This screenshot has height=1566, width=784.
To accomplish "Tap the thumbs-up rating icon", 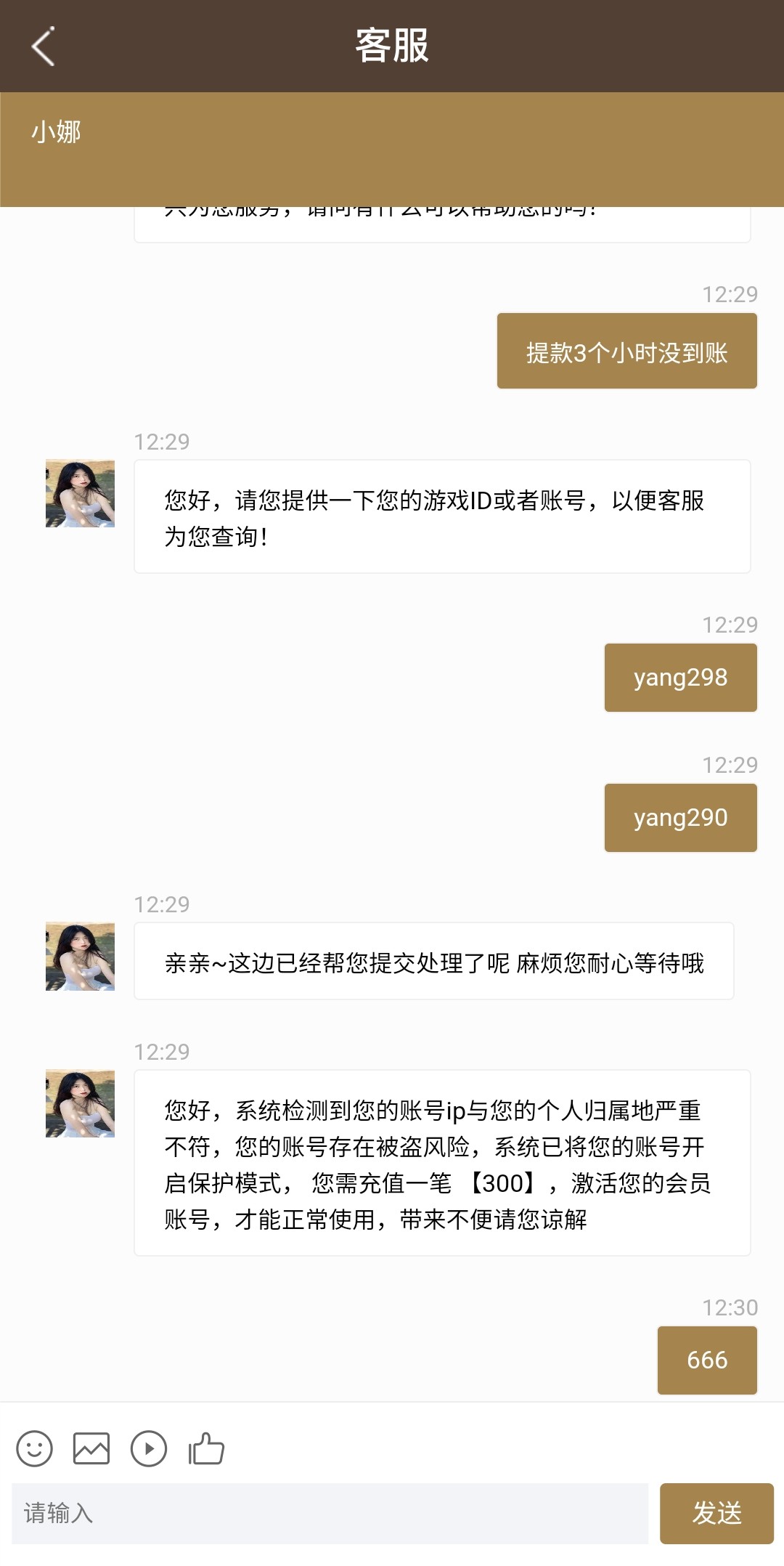I will pos(206,1449).
